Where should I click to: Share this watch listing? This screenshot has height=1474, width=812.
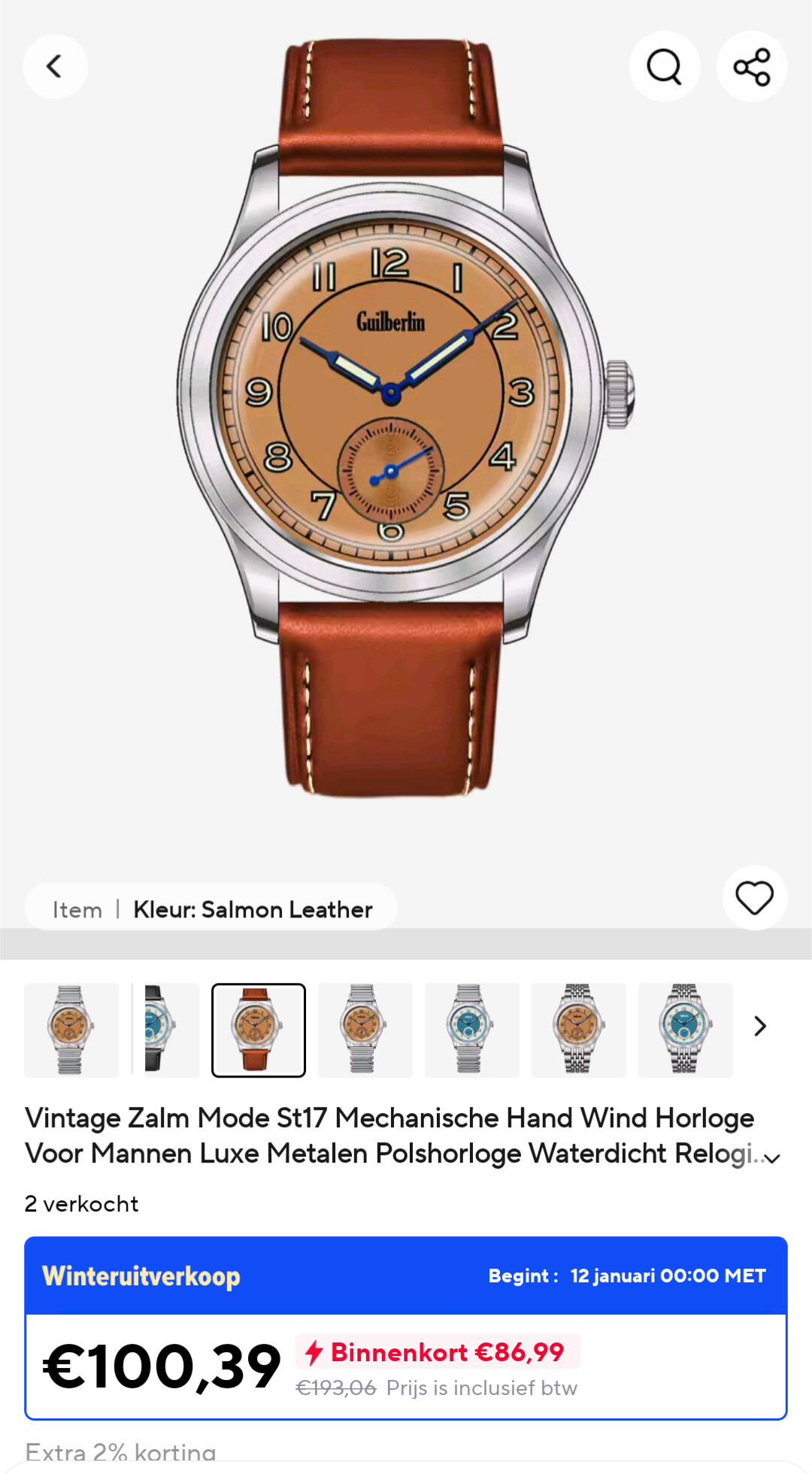(752, 66)
